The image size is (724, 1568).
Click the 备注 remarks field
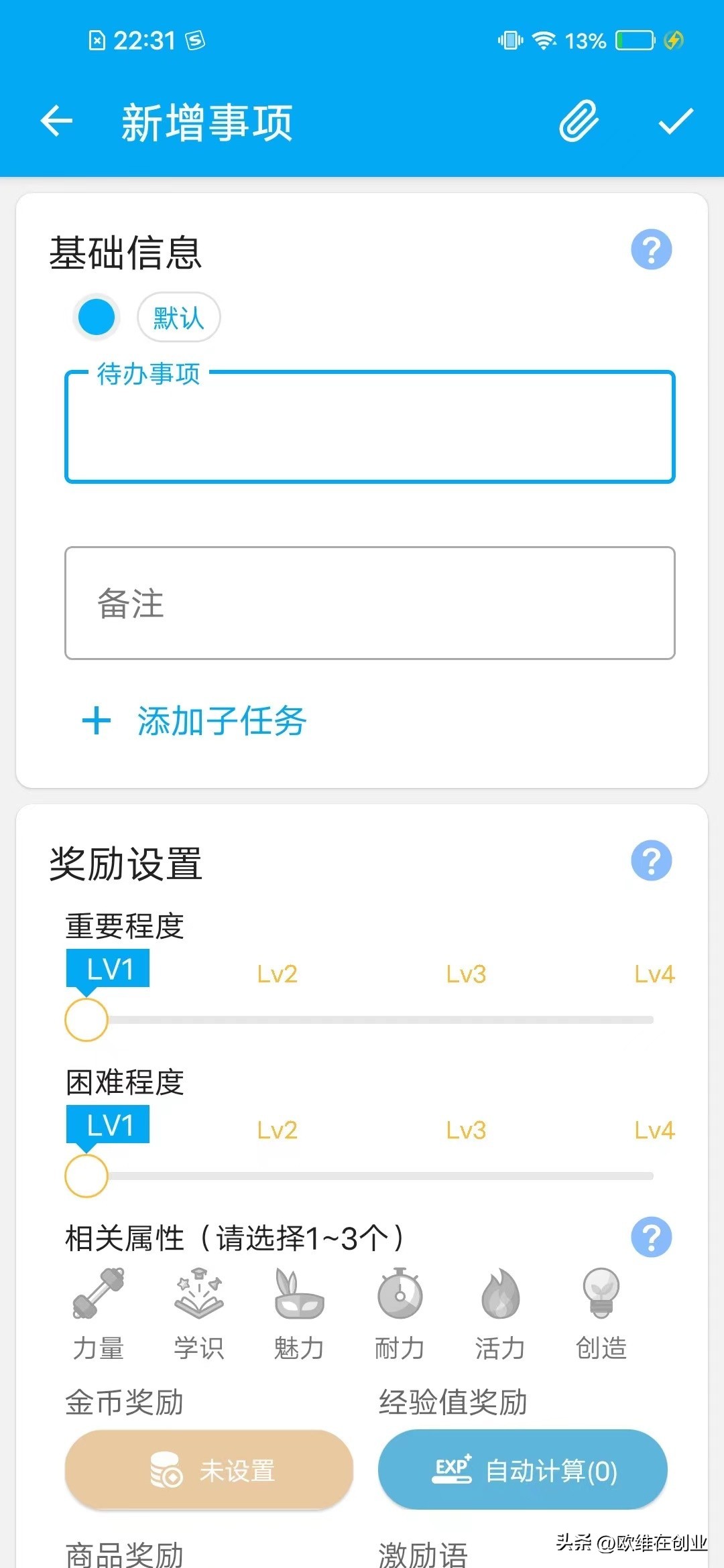tap(370, 604)
